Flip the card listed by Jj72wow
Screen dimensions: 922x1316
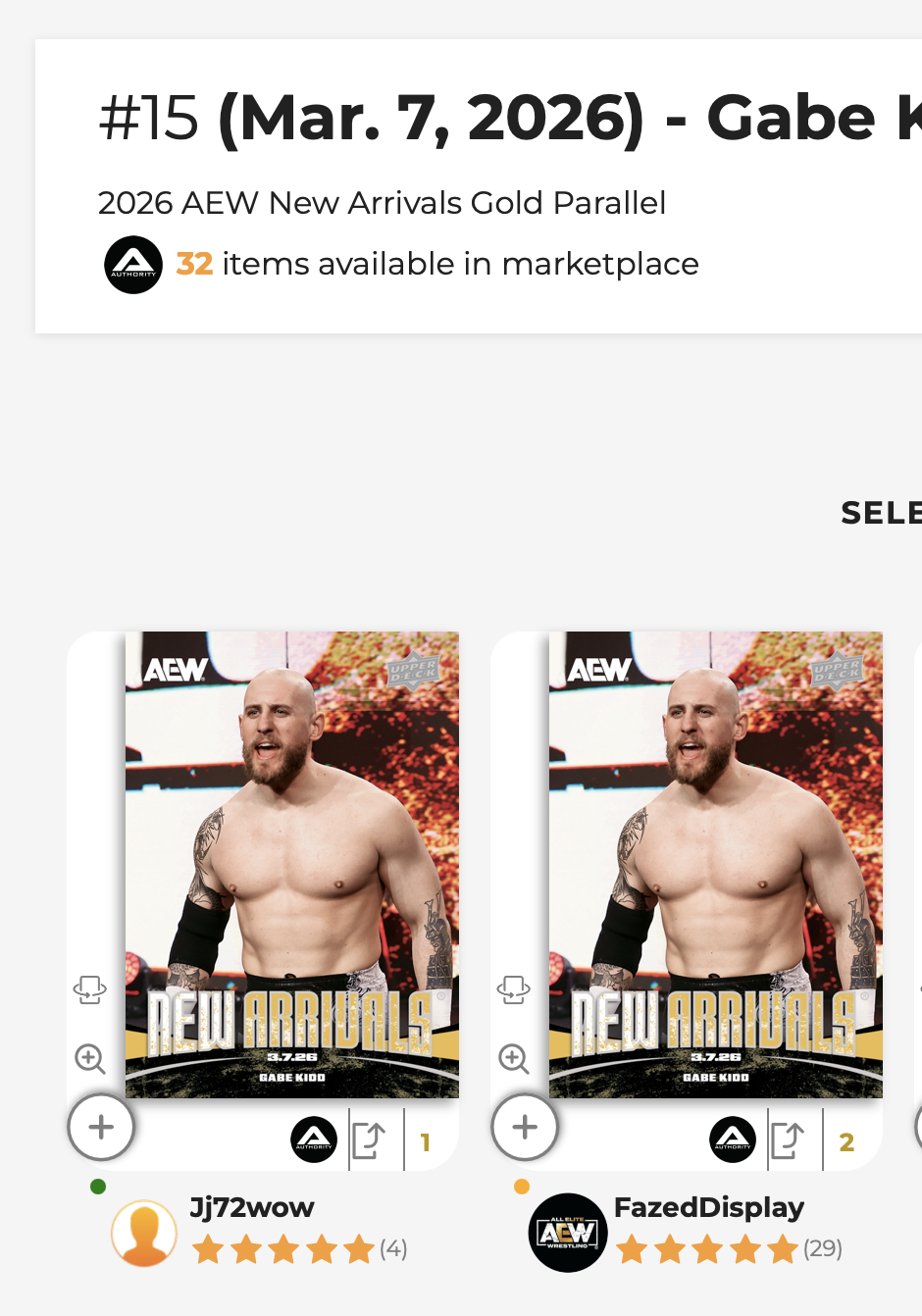coord(89,989)
